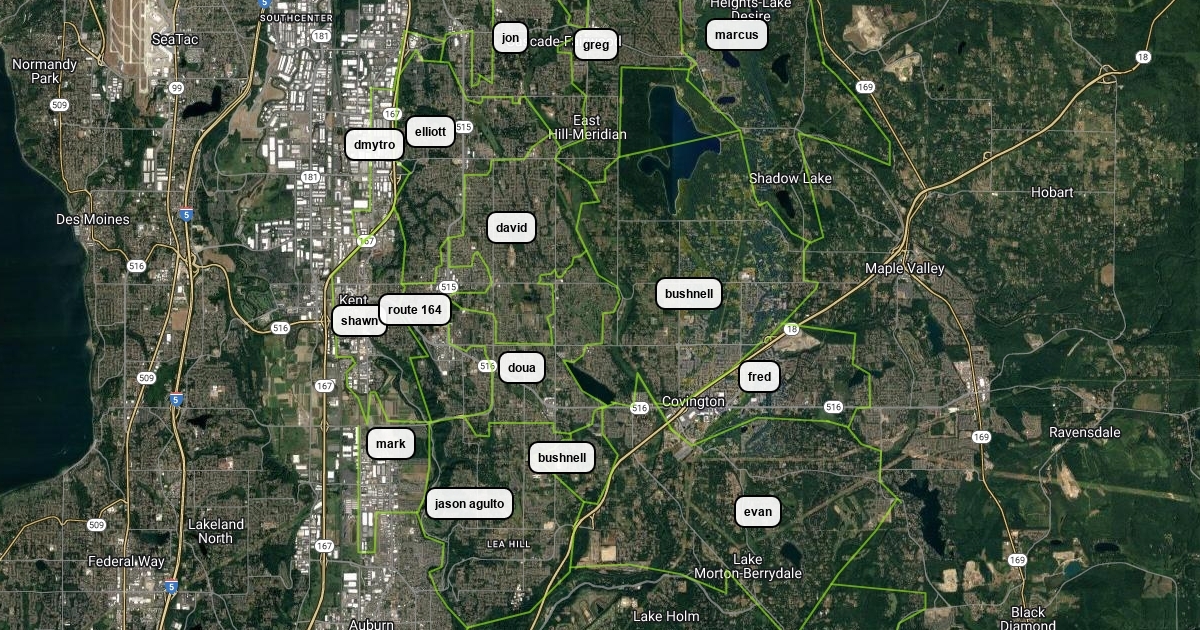Tap the greg map marker
This screenshot has width=1200, height=630.
tap(595, 44)
